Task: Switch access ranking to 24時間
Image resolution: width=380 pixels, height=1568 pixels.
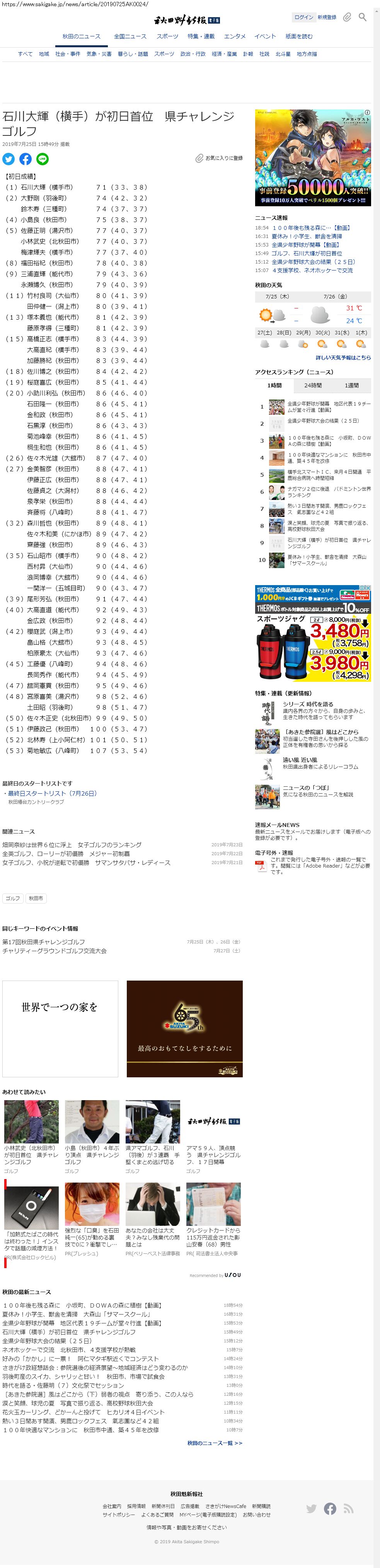Action: coord(313,385)
